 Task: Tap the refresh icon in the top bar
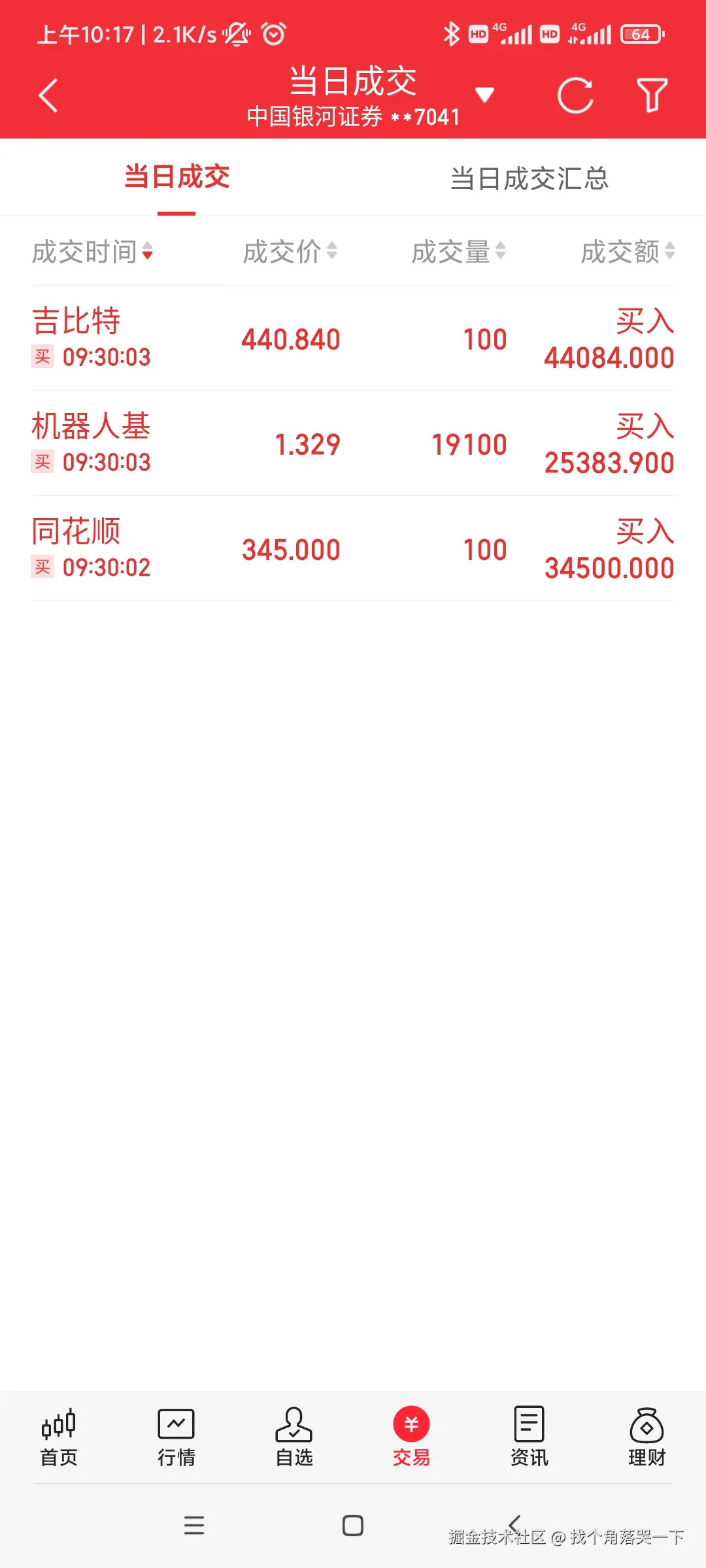click(575, 95)
